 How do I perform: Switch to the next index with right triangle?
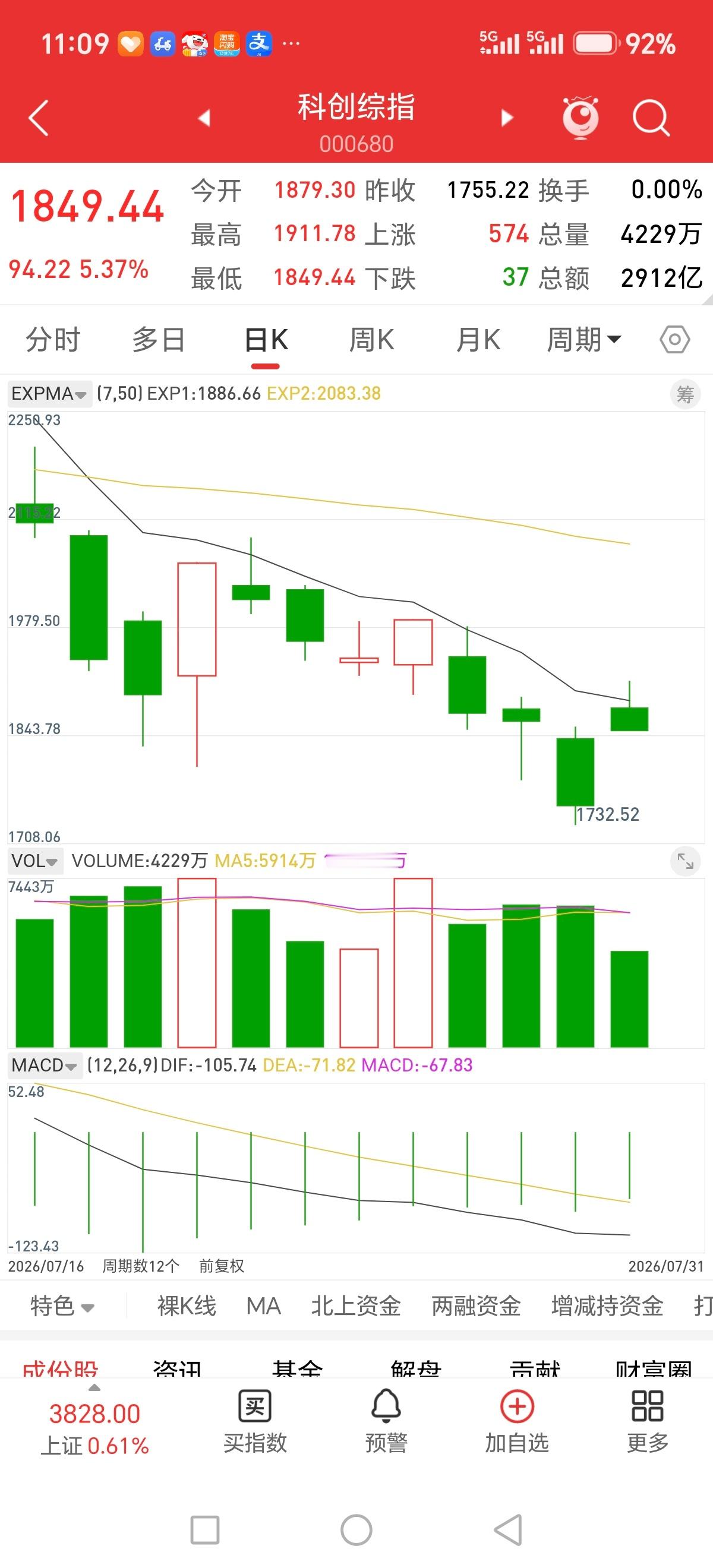507,118
